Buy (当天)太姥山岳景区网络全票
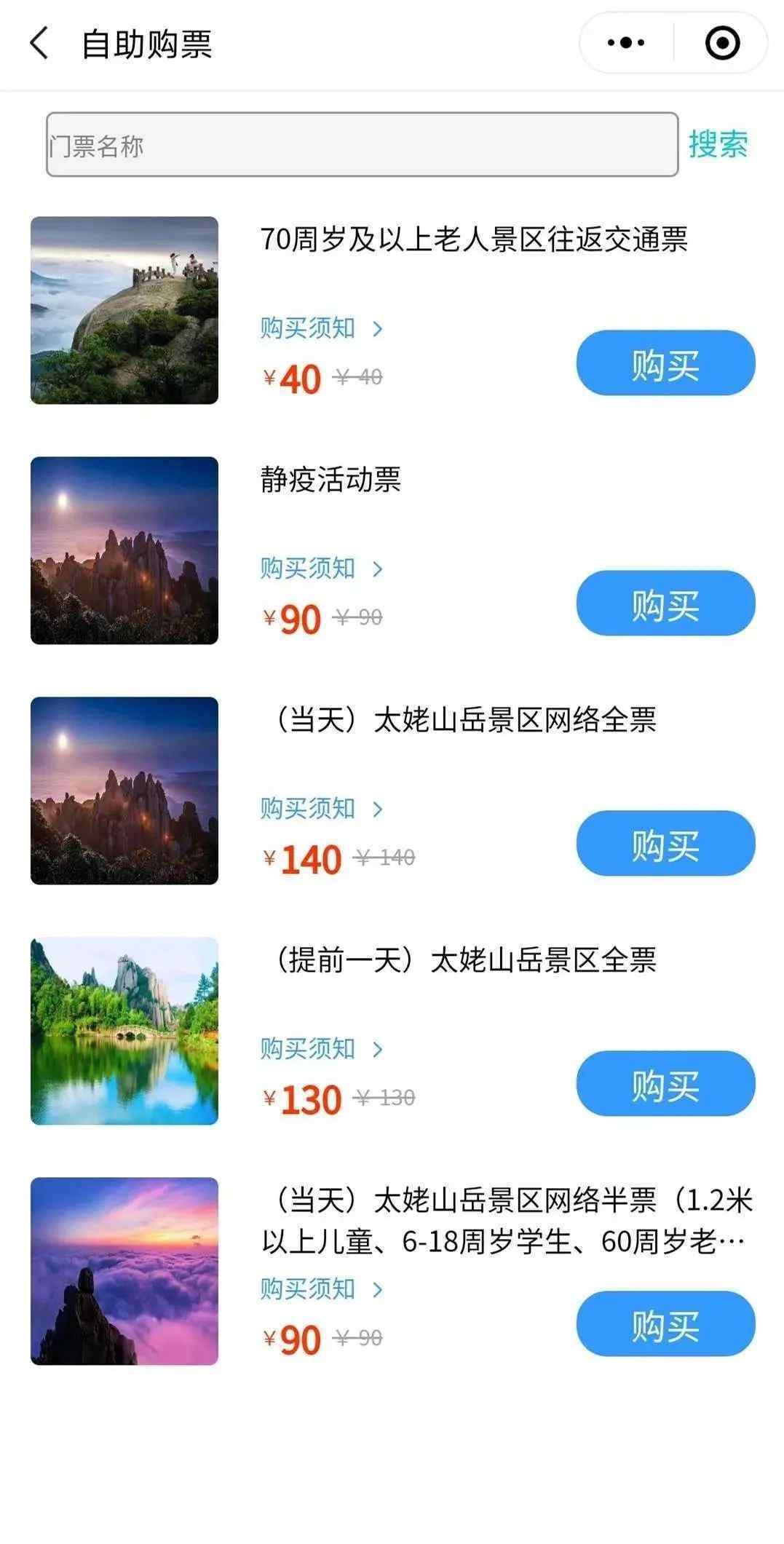Viewport: 784px width, 1544px height. pyautogui.click(x=665, y=844)
